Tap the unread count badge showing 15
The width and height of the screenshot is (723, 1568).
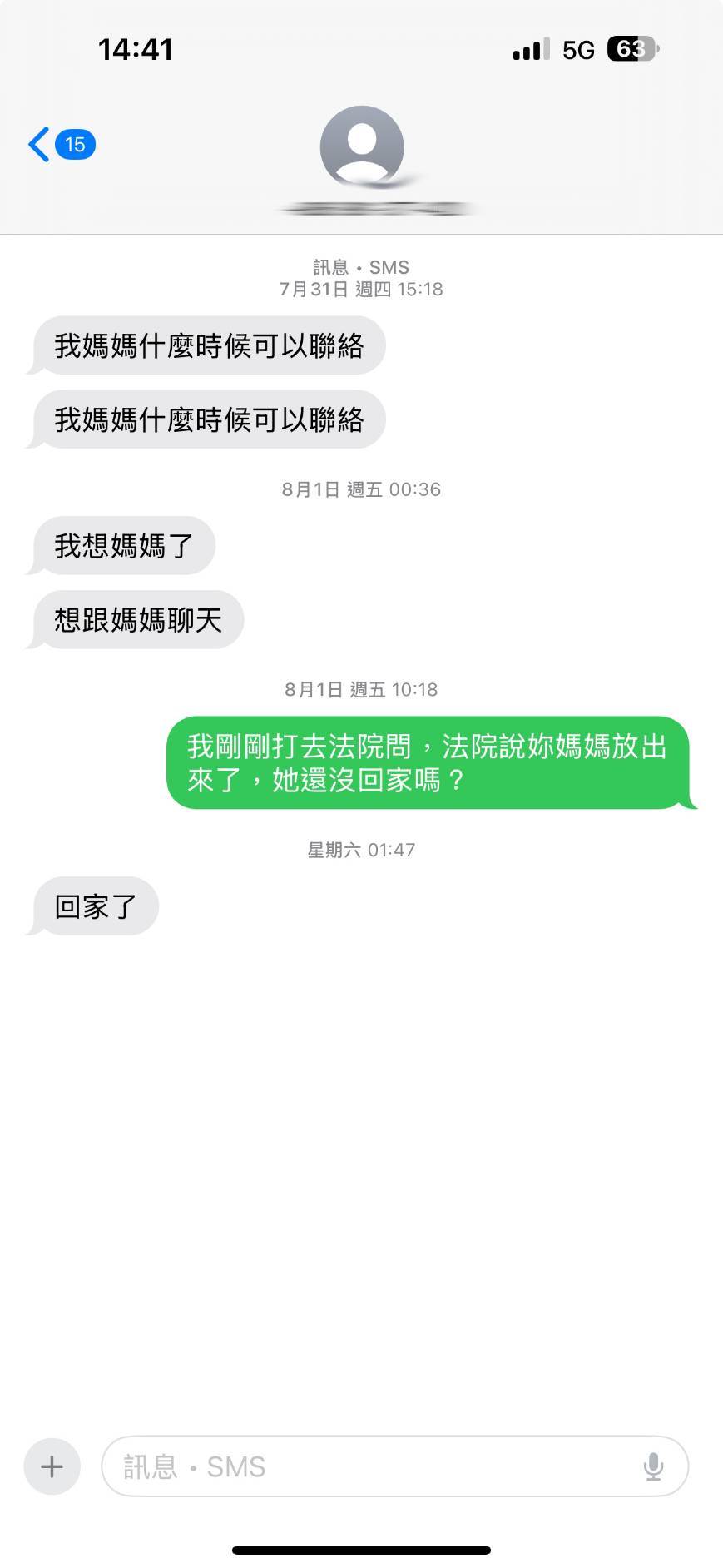[x=75, y=143]
